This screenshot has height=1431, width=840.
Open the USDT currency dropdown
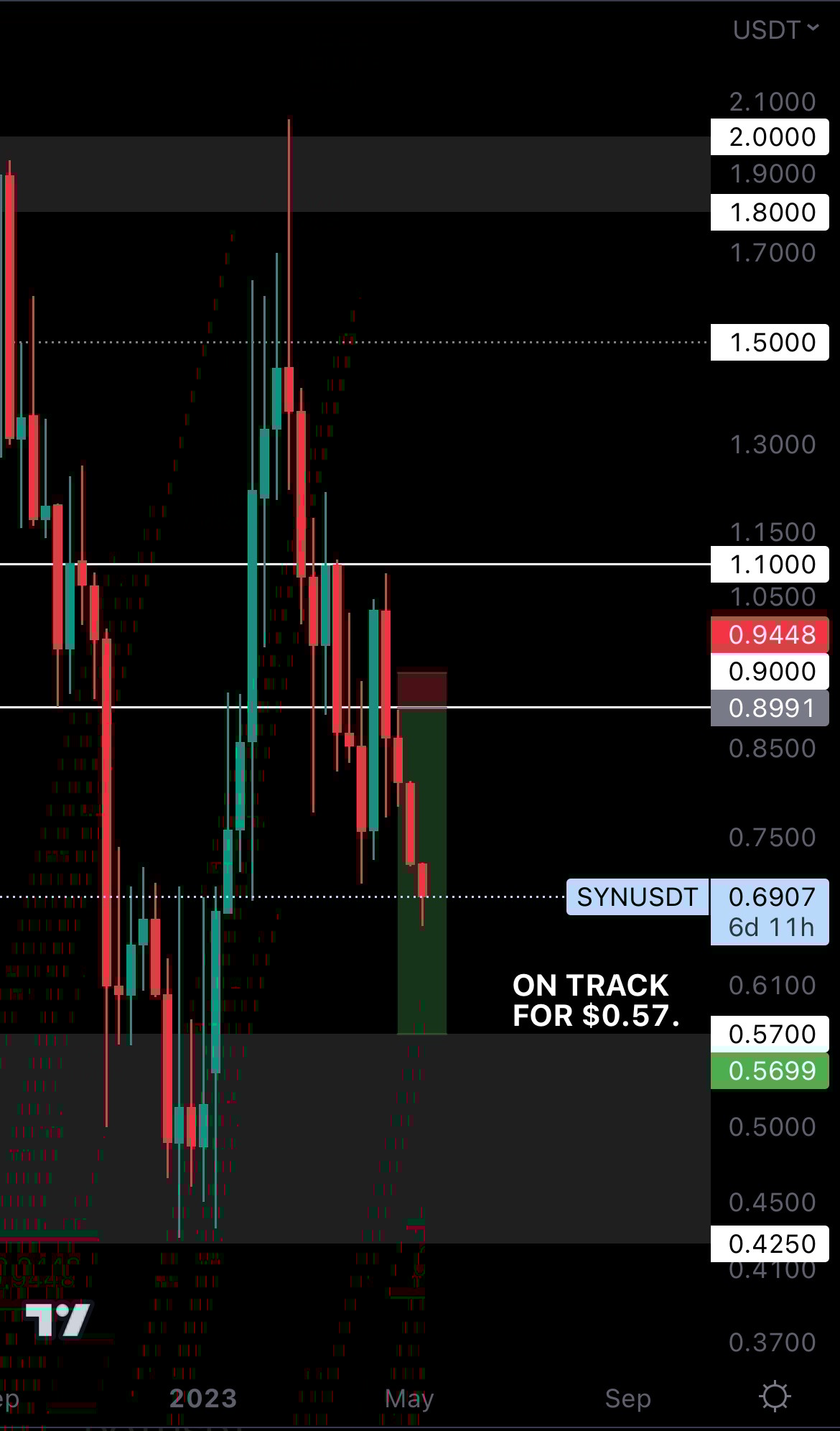click(x=775, y=30)
